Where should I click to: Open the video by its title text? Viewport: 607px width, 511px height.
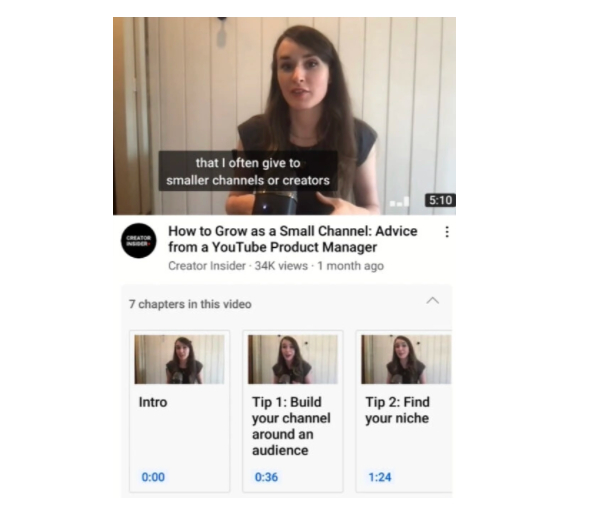click(292, 239)
